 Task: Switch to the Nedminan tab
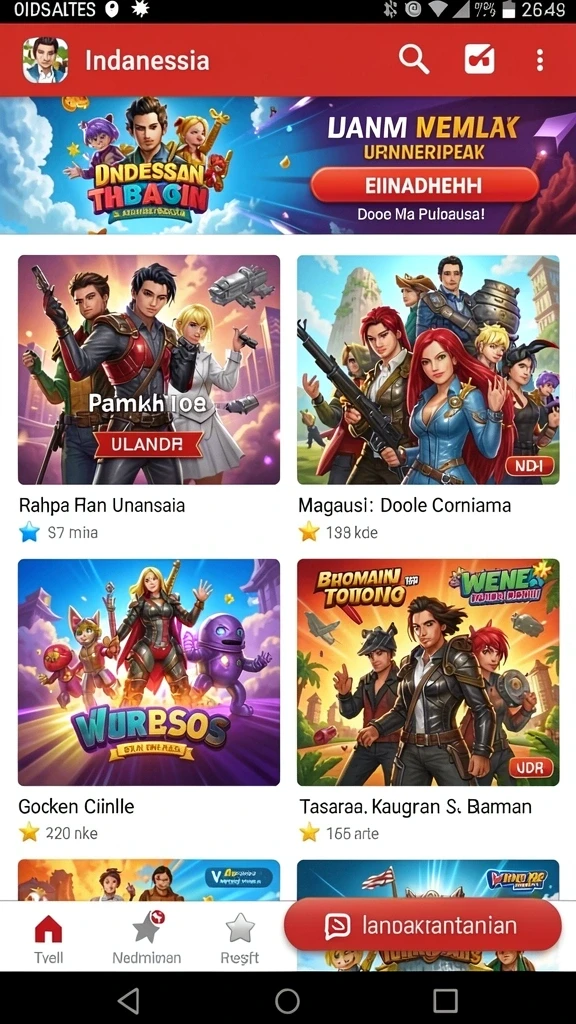coord(147,938)
